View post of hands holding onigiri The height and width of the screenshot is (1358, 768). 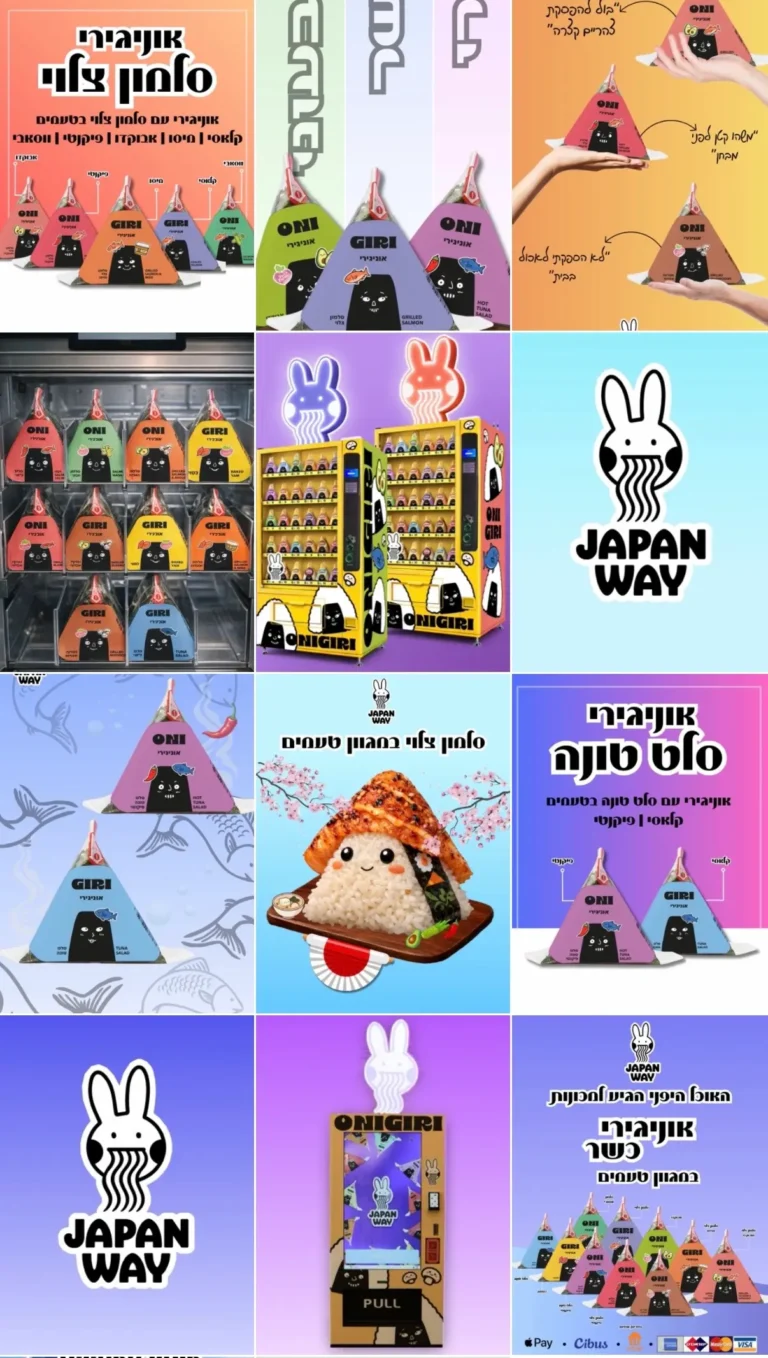pos(640,165)
